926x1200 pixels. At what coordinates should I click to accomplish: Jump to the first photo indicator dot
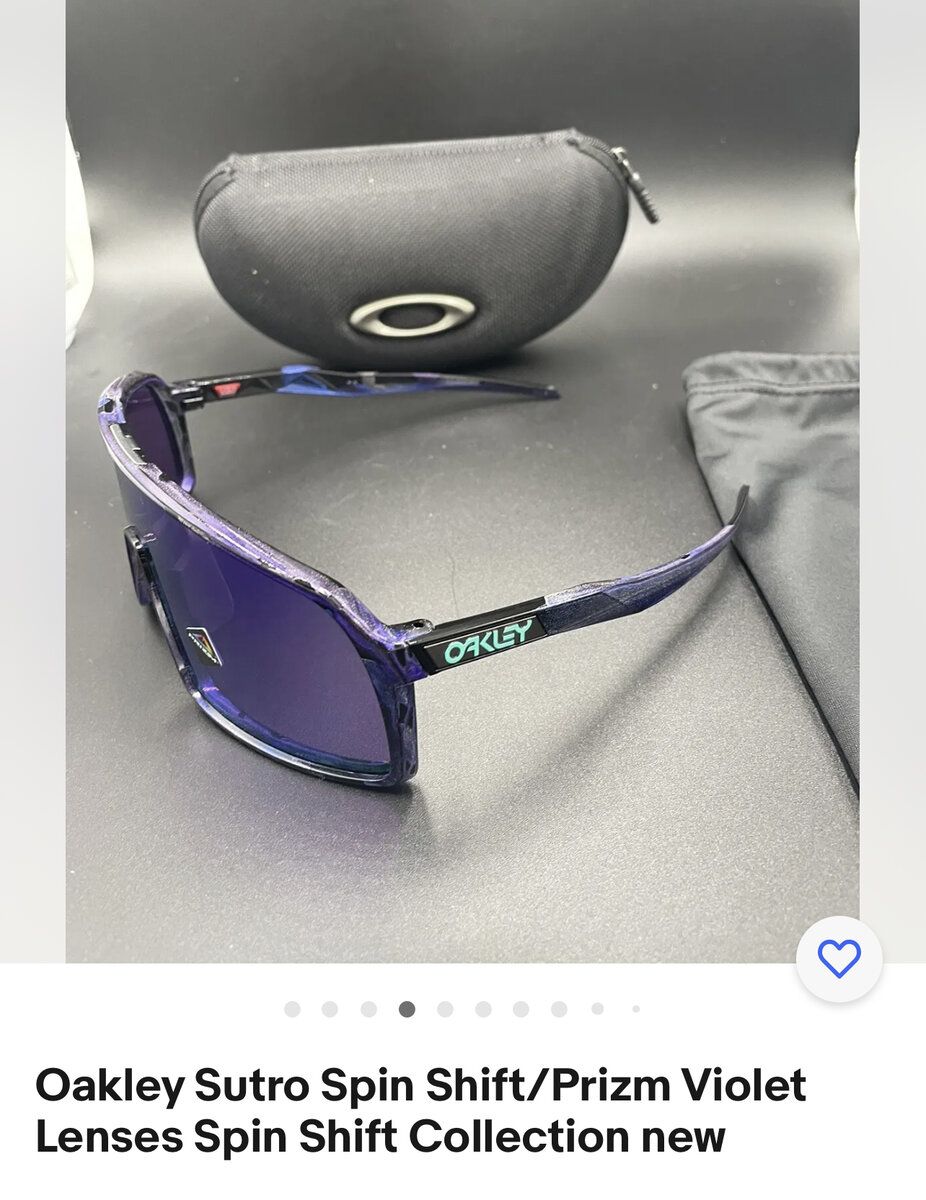[292, 1009]
